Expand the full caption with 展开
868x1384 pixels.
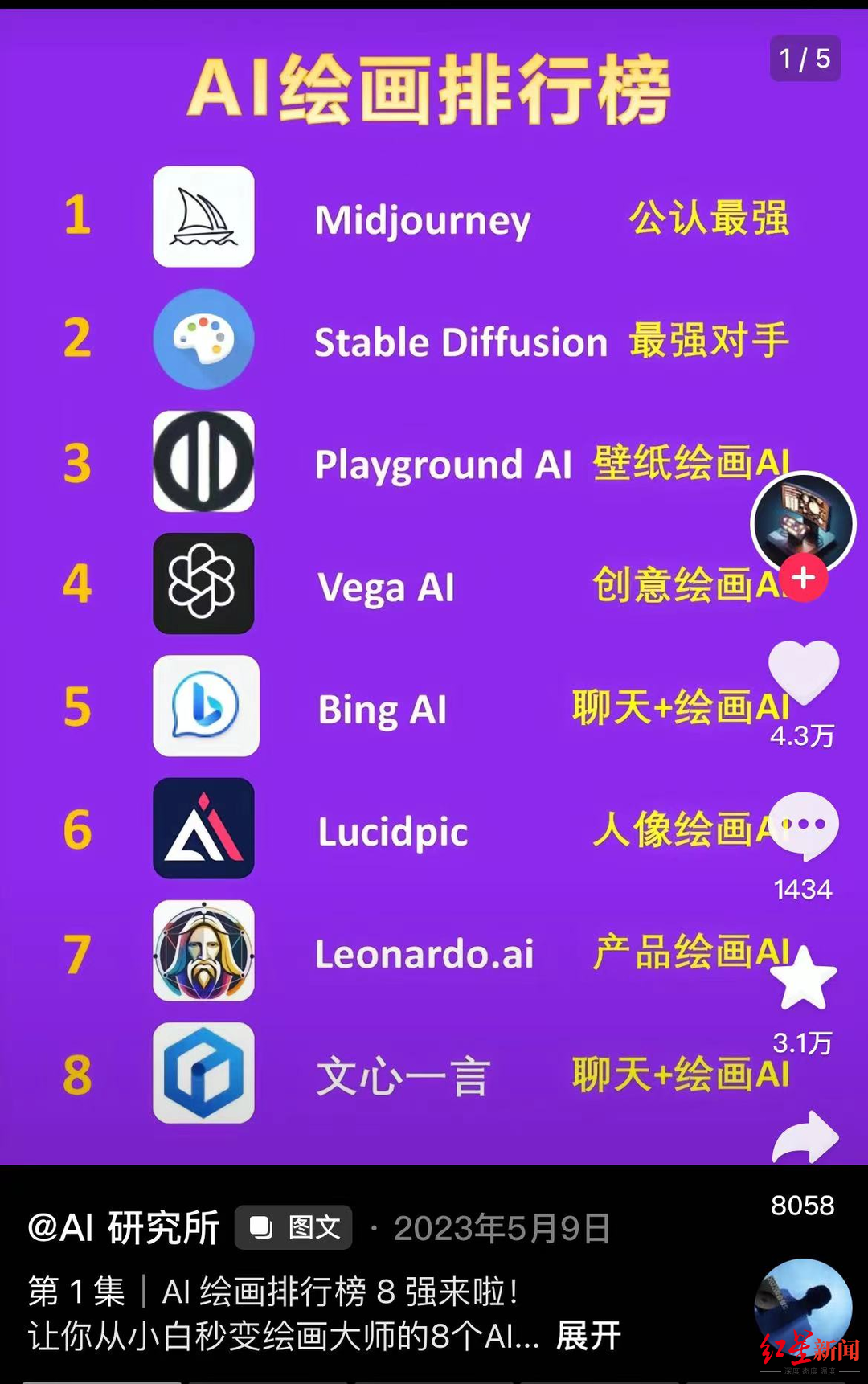coord(588,1336)
